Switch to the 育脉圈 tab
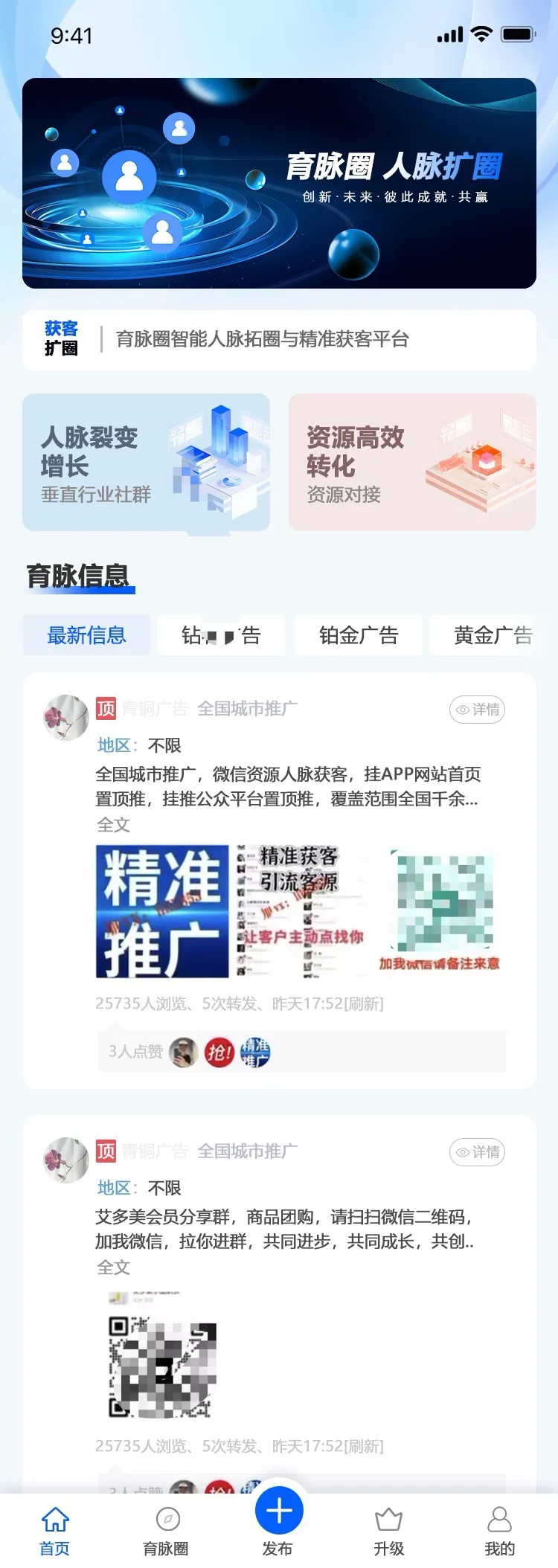 (x=166, y=1531)
